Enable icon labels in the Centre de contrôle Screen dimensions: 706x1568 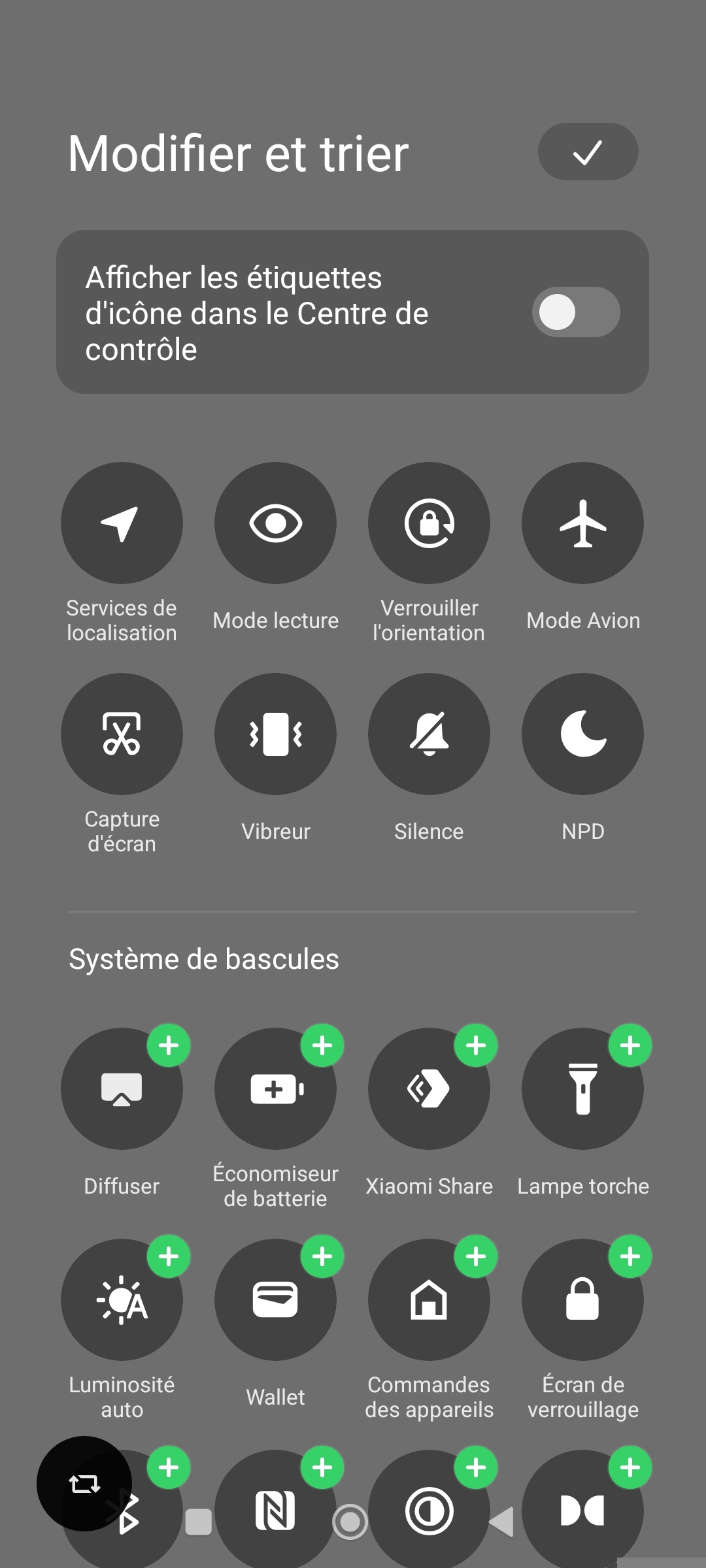575,312
